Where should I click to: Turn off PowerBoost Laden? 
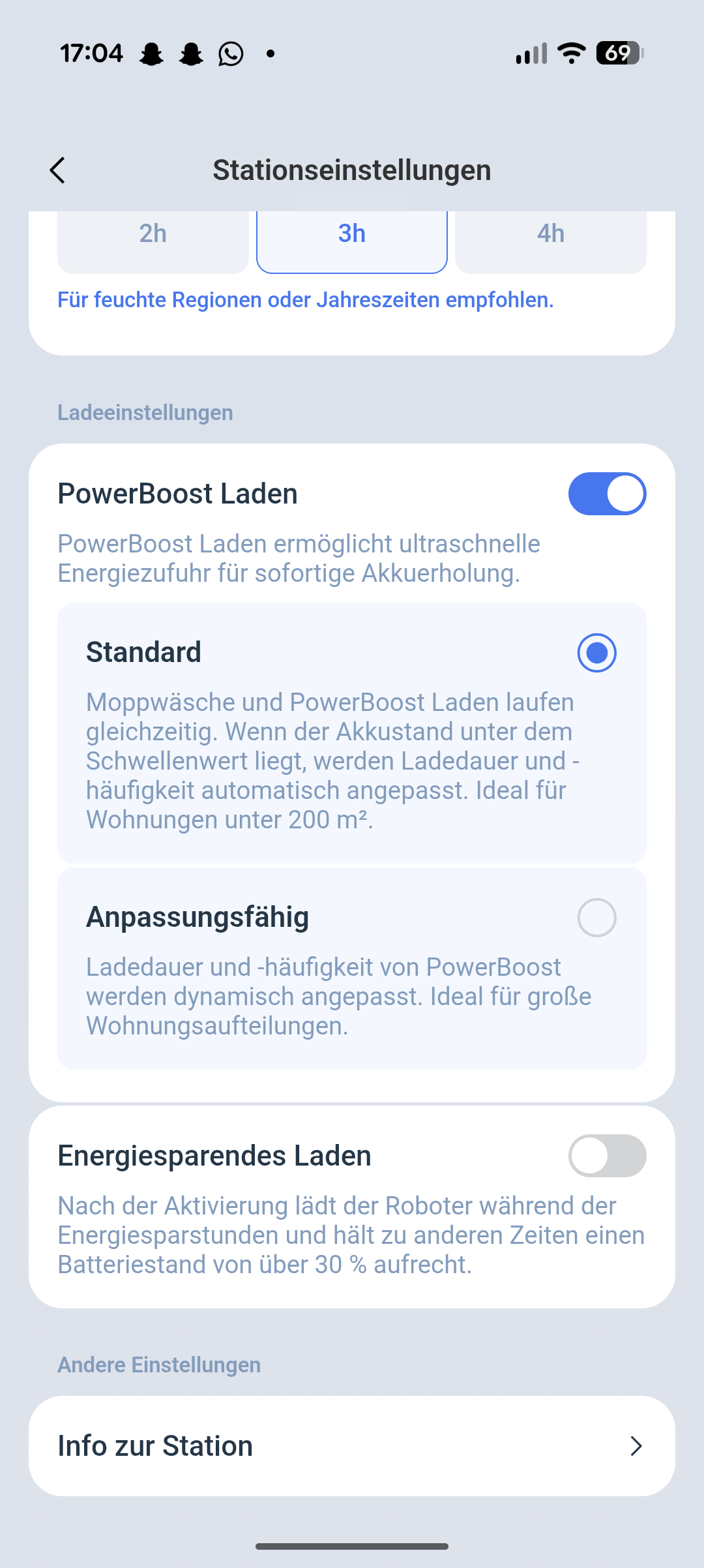[607, 494]
